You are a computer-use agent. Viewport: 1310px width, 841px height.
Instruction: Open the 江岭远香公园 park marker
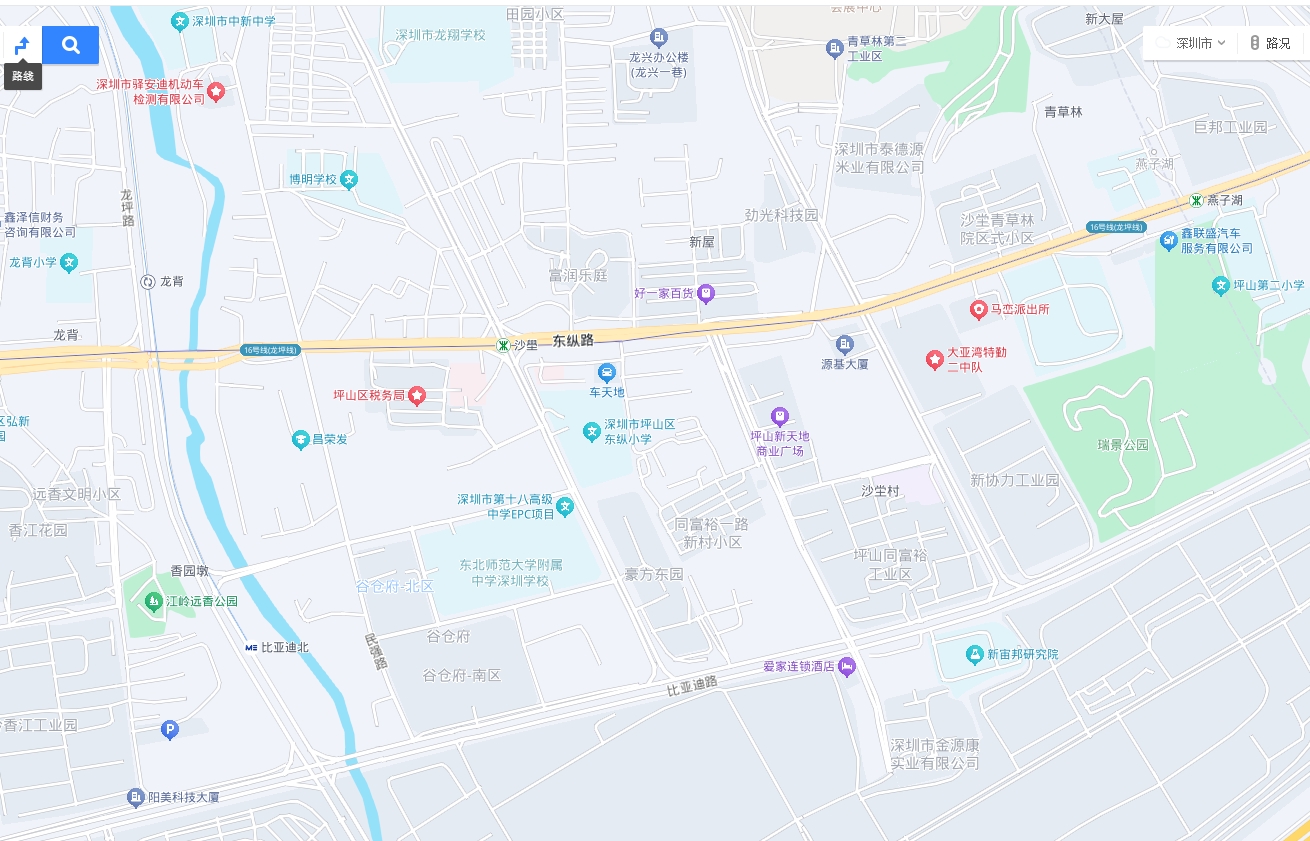pyautogui.click(x=152, y=601)
